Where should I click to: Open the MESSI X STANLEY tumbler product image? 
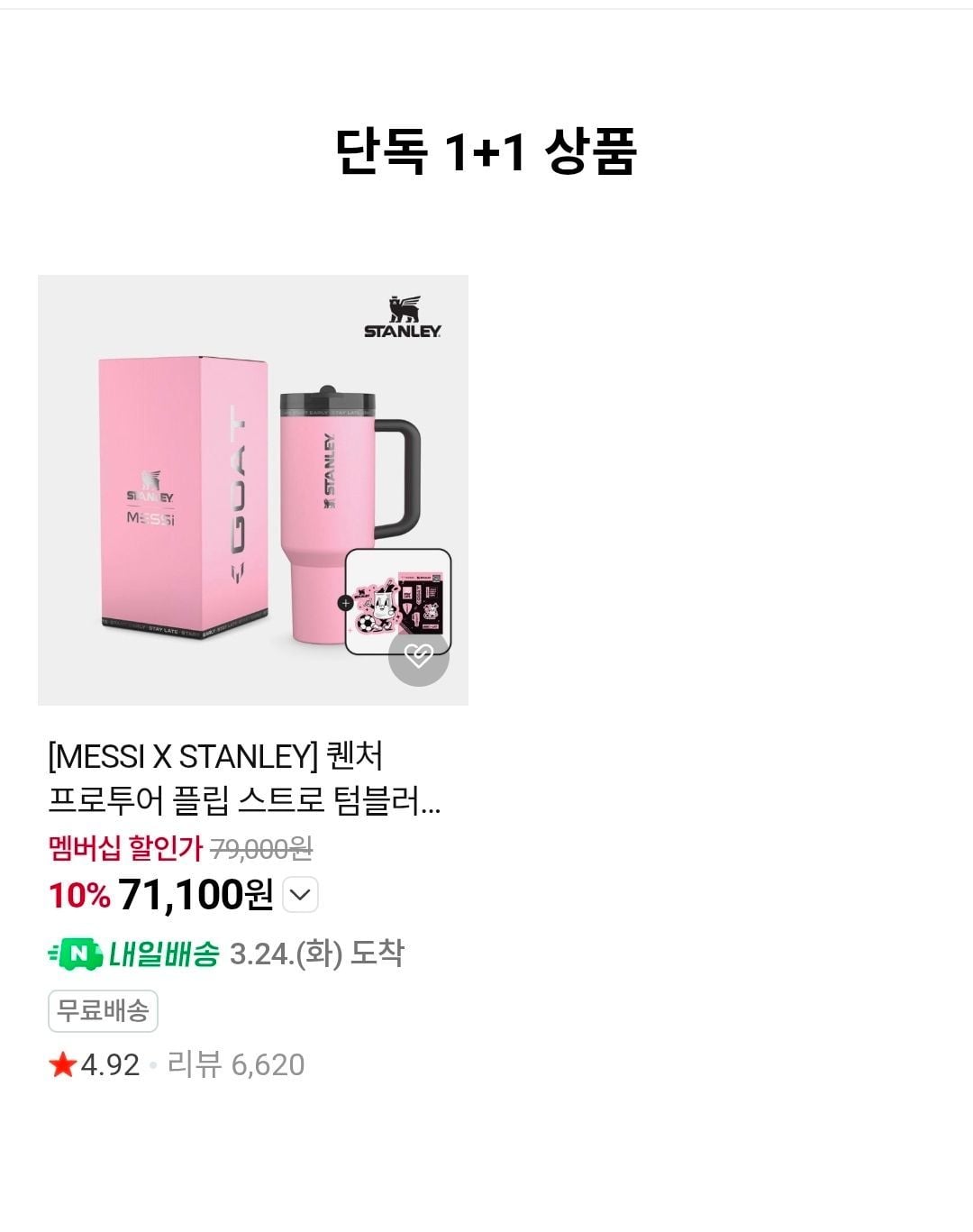point(253,489)
